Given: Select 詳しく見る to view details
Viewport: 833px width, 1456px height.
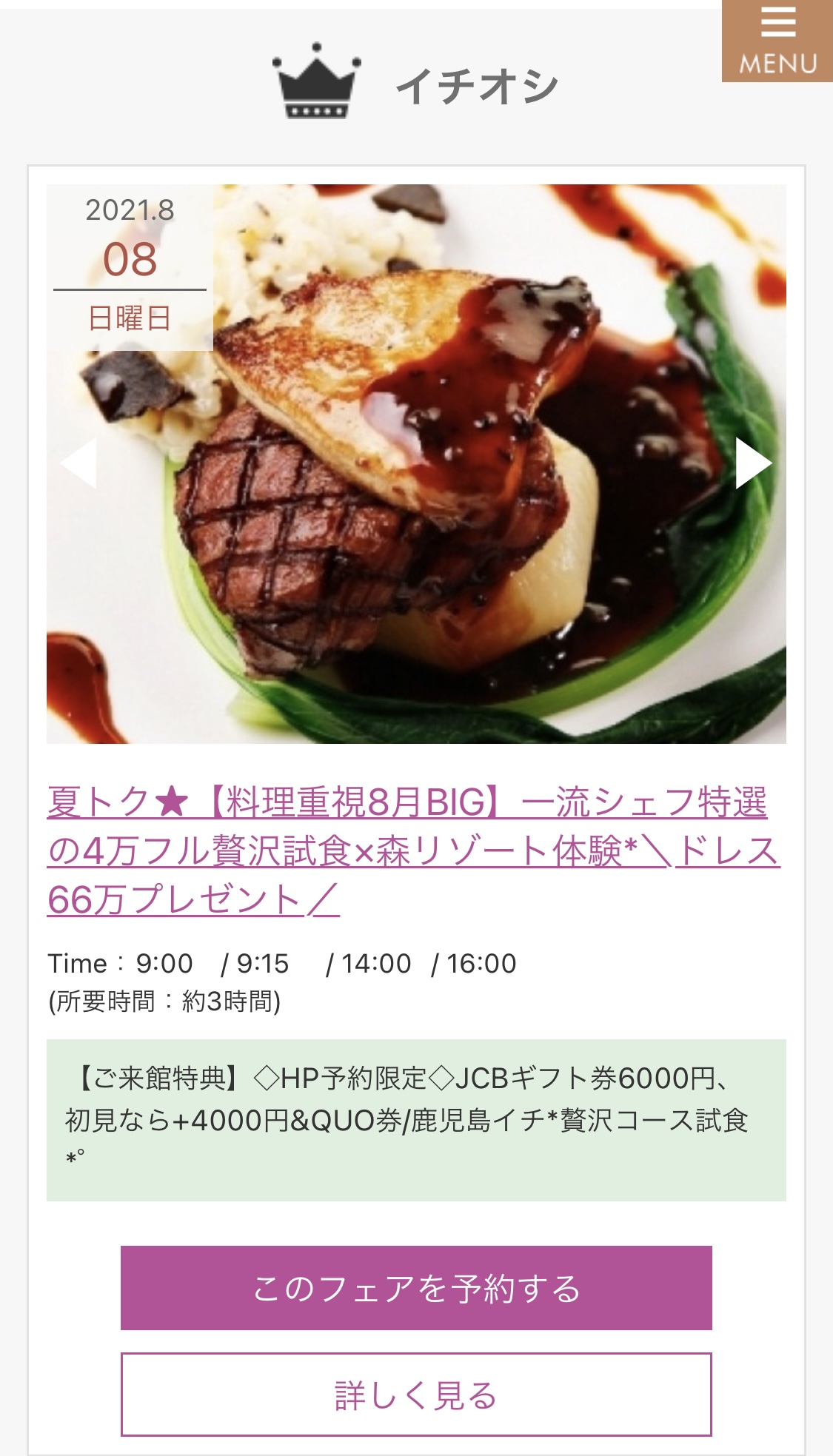Looking at the screenshot, I should pyautogui.click(x=416, y=1395).
